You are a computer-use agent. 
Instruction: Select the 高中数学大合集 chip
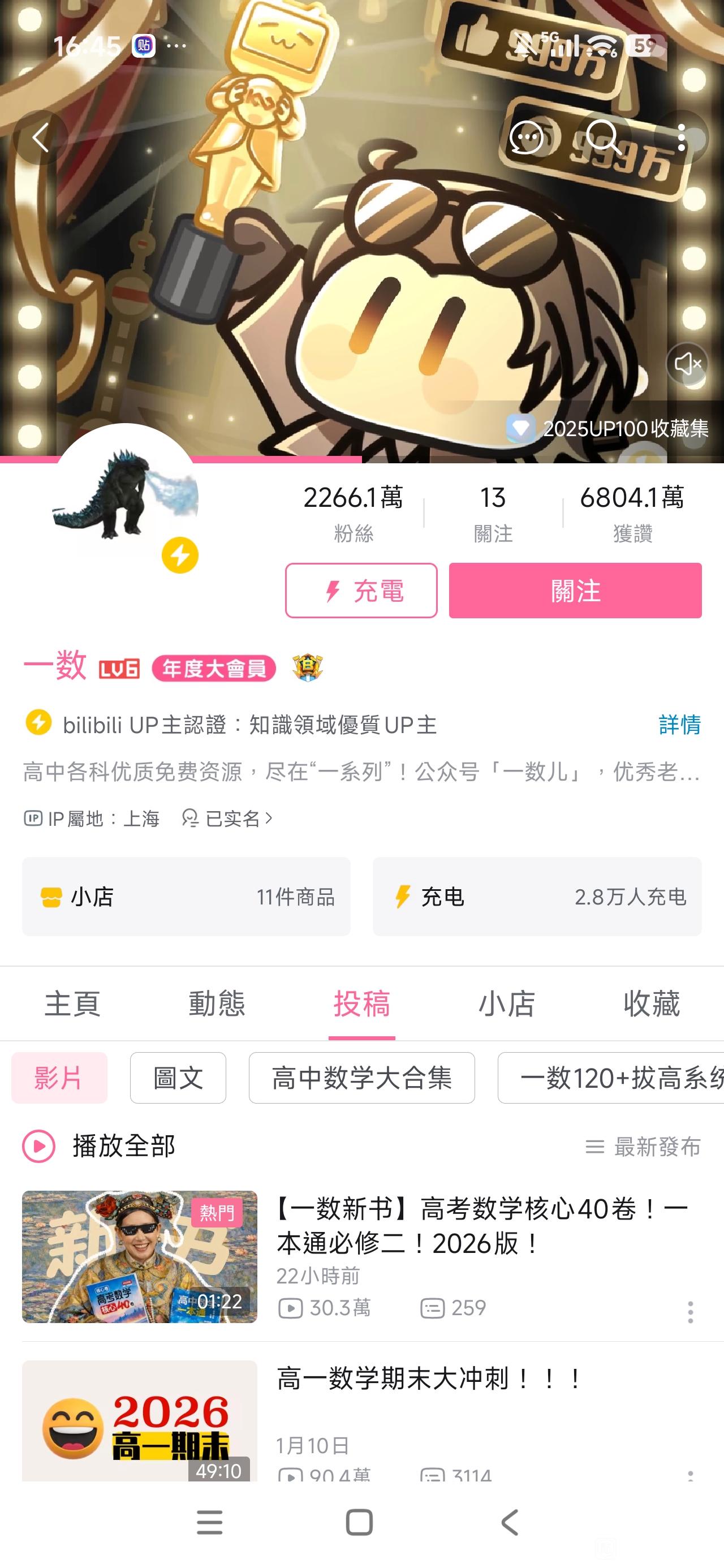361,1078
